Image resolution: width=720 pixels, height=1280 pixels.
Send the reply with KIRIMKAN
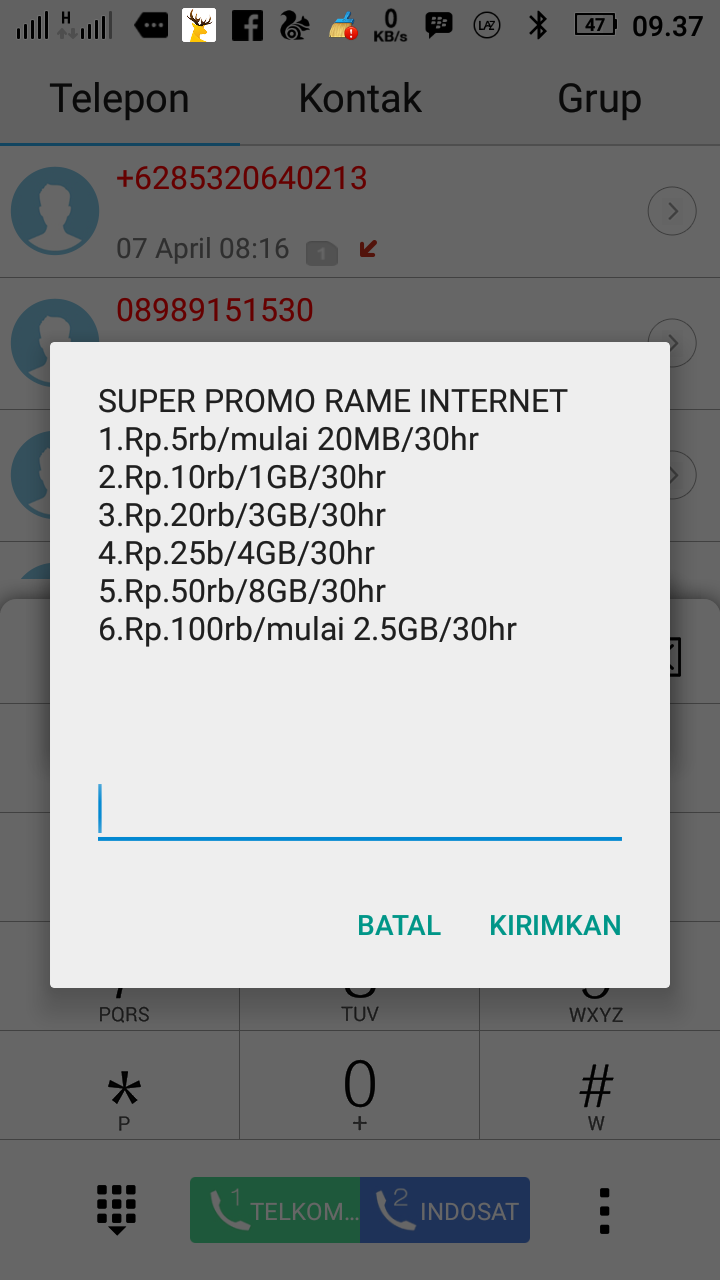[555, 925]
